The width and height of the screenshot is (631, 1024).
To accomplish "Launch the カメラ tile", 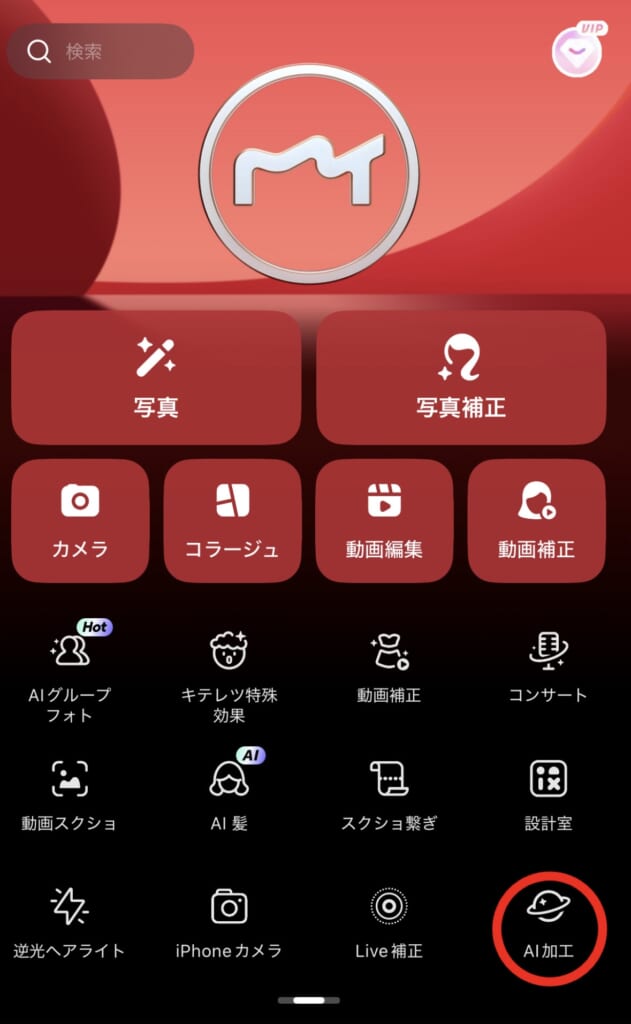I will [x=80, y=520].
